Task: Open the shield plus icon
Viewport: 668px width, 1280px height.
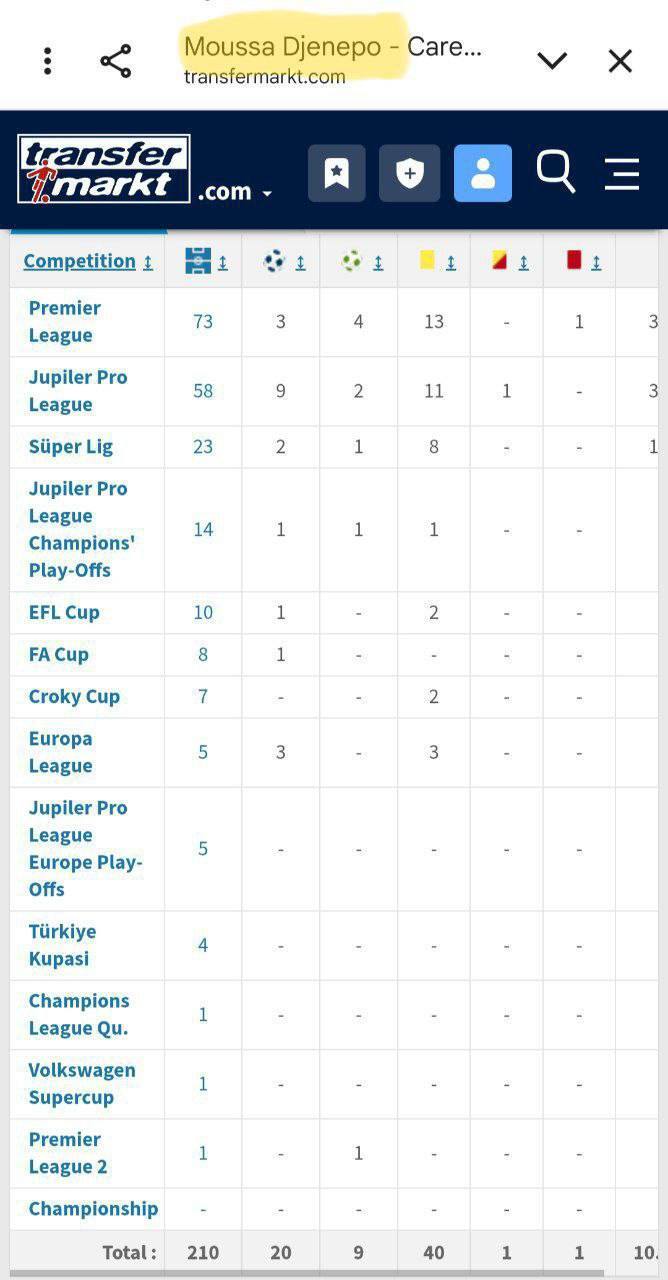Action: tap(410, 173)
